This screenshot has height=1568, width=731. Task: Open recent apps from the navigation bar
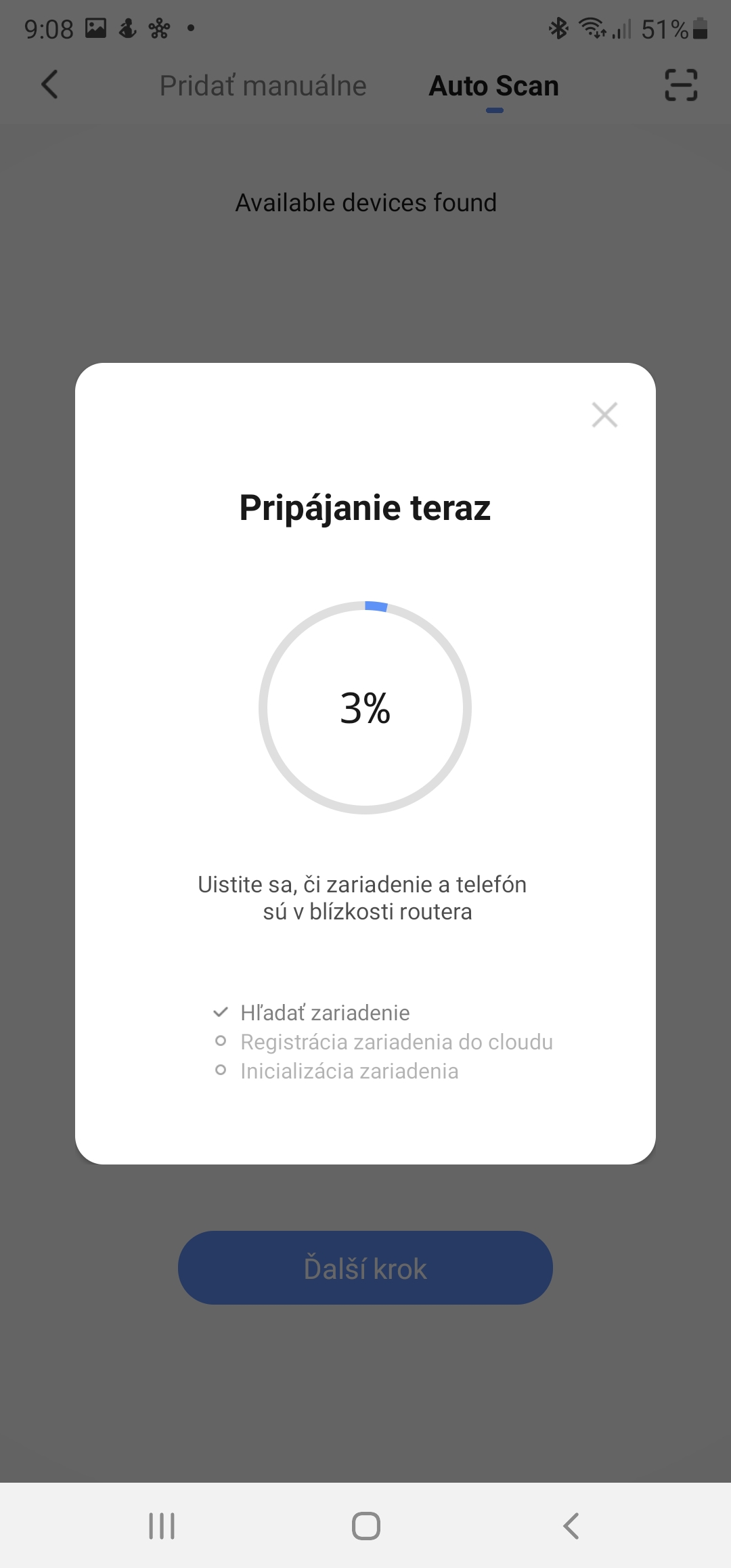(162, 1526)
